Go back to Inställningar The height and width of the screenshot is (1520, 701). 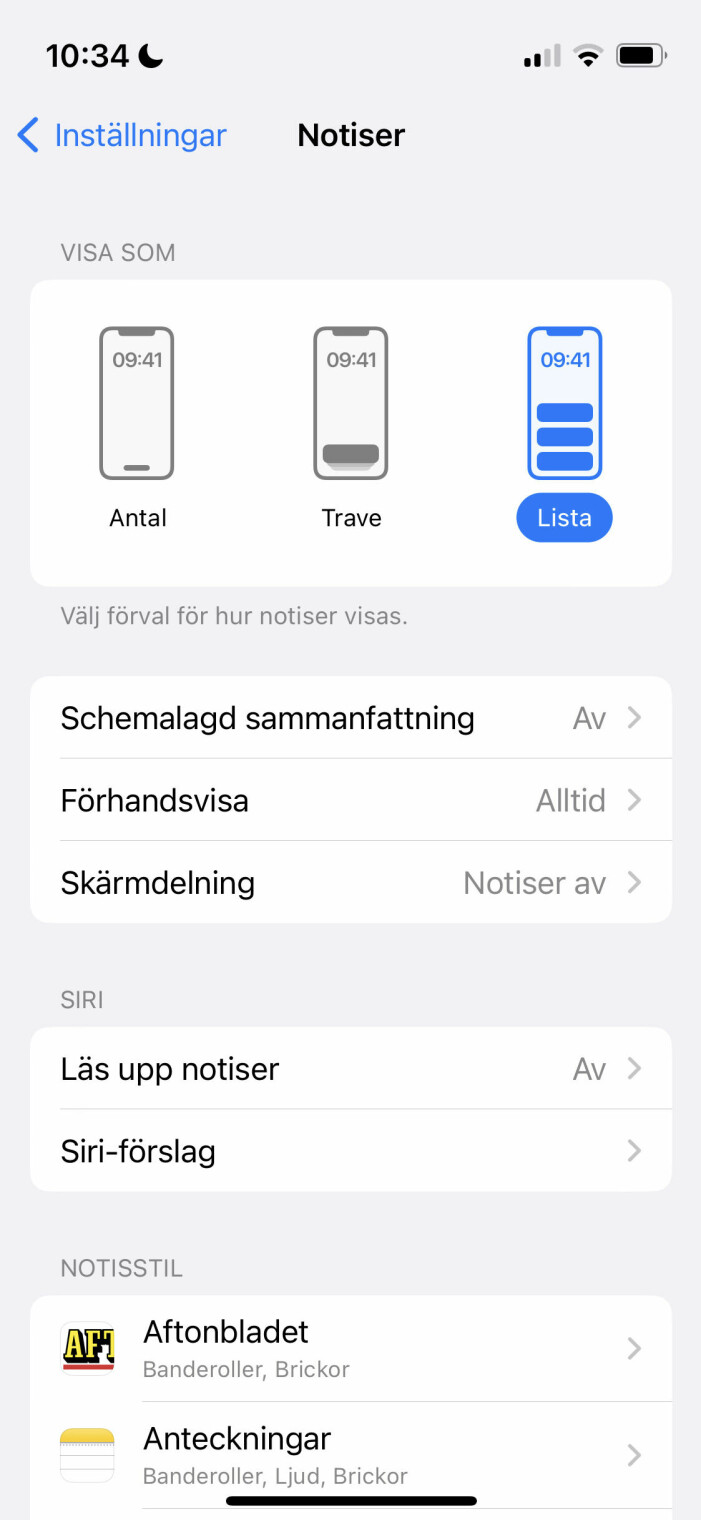tap(122, 135)
